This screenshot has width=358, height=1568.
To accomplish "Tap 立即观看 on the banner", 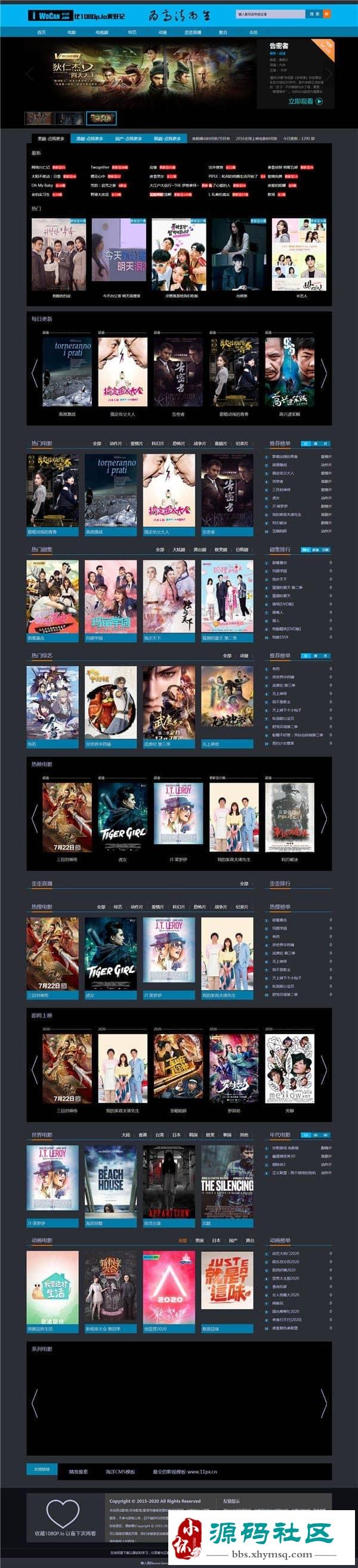I will click(x=304, y=101).
